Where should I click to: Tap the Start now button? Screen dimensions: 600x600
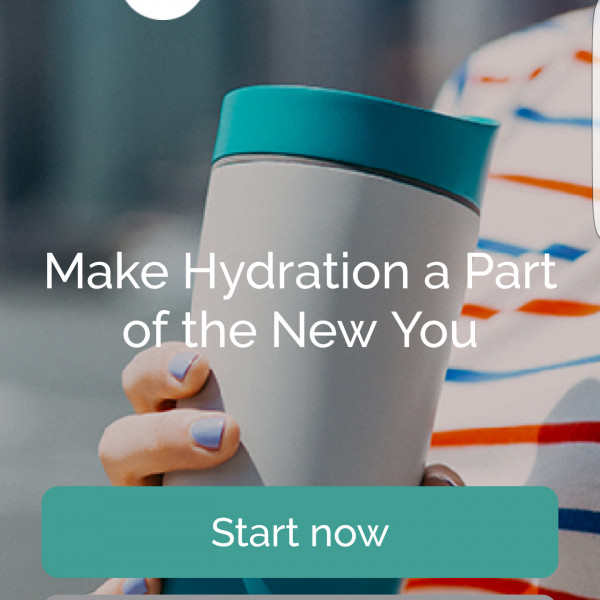pyautogui.click(x=299, y=532)
